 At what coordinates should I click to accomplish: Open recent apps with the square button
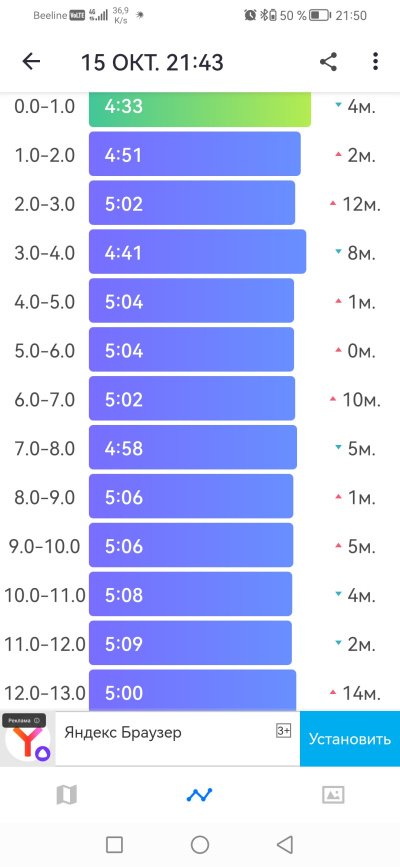click(x=114, y=844)
